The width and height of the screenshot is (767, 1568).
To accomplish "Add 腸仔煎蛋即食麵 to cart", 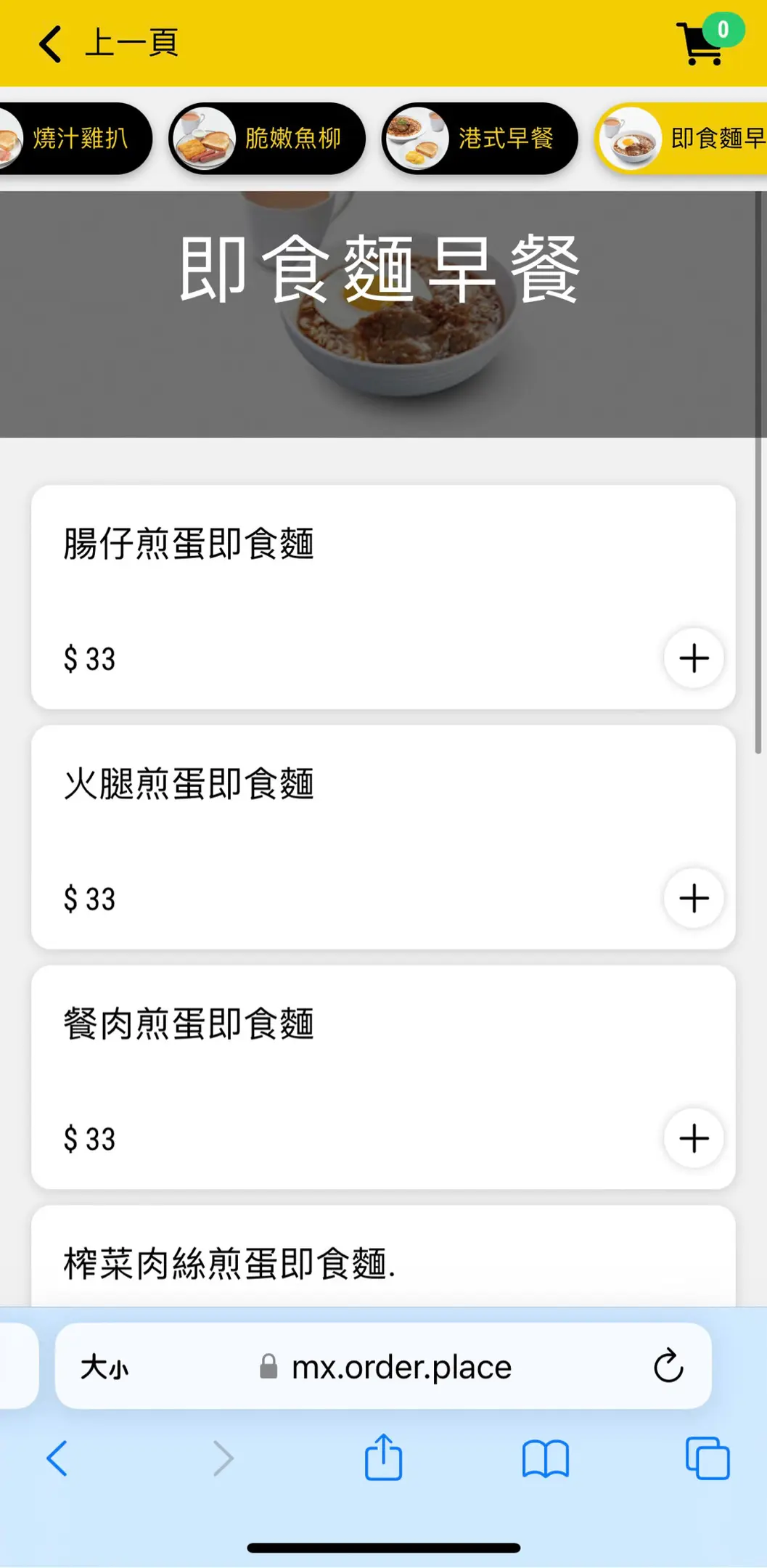I will click(x=694, y=658).
